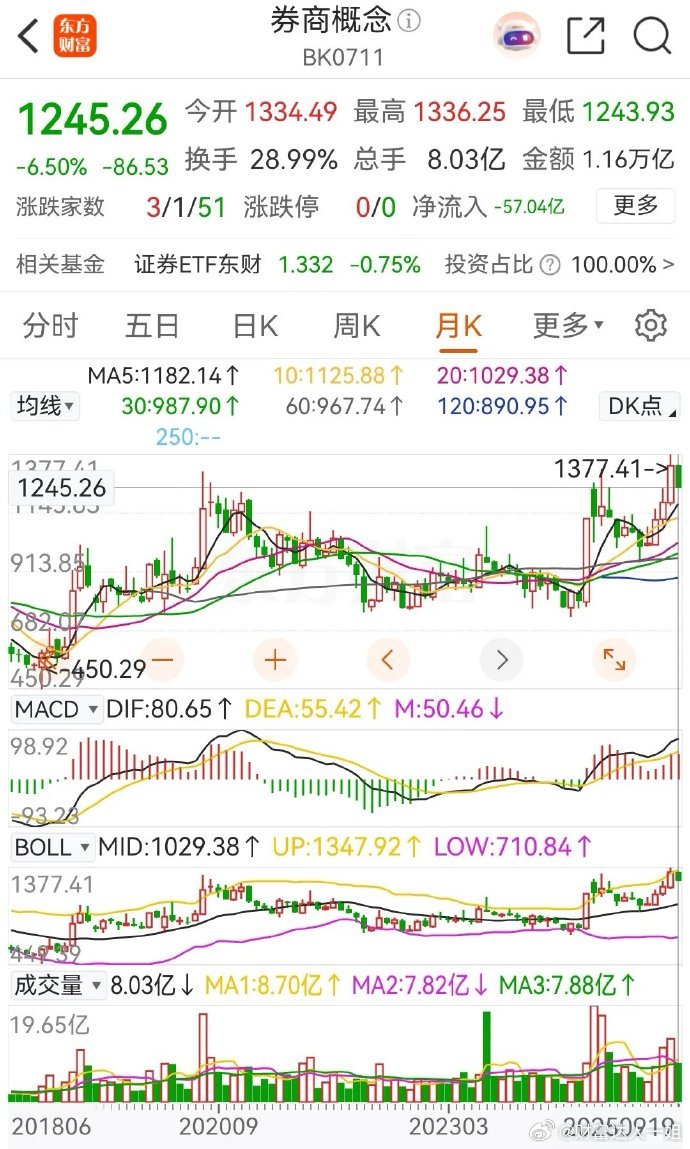Expand the chart to fullscreen
Screen dimensions: 690x1149
pos(614,660)
